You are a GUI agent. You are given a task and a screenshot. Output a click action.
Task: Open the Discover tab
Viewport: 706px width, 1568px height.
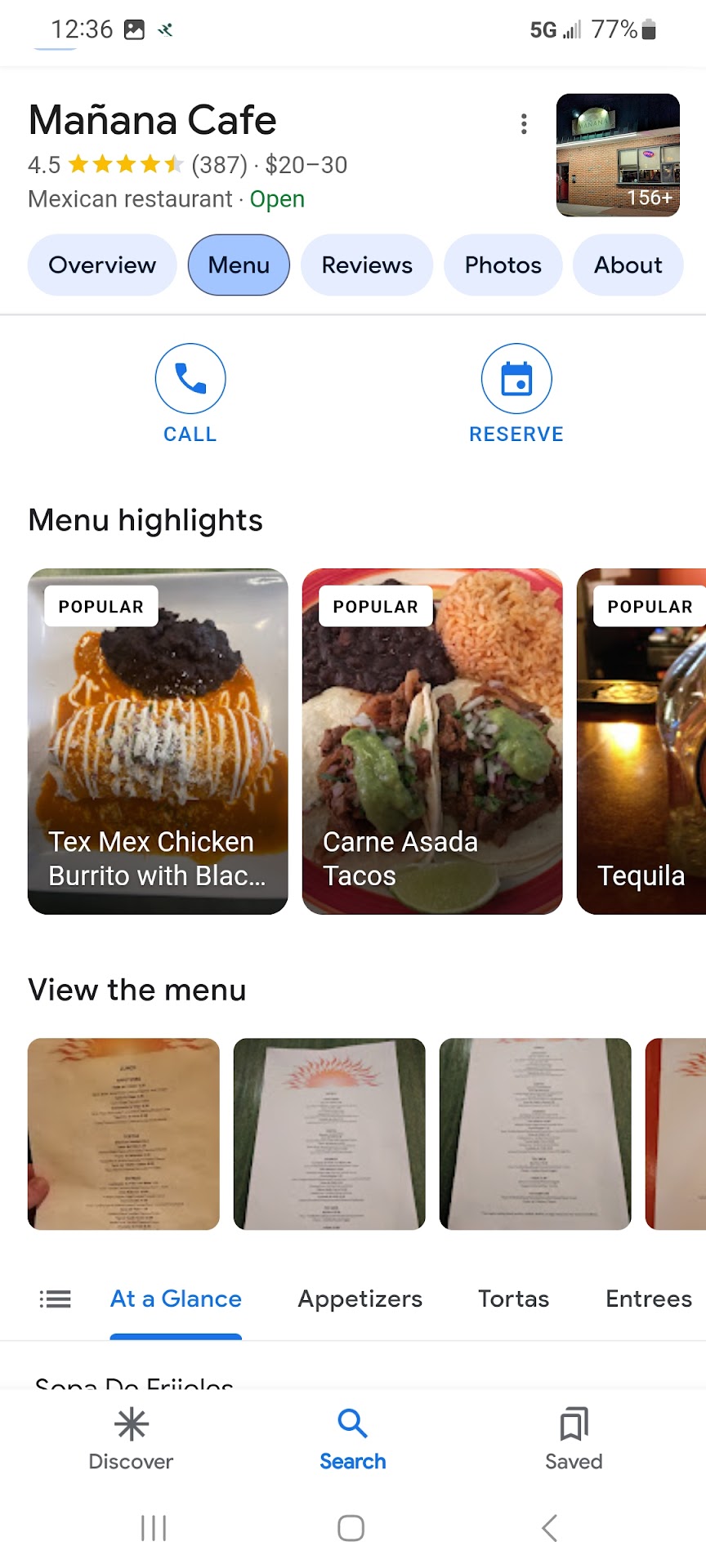coord(131,1439)
